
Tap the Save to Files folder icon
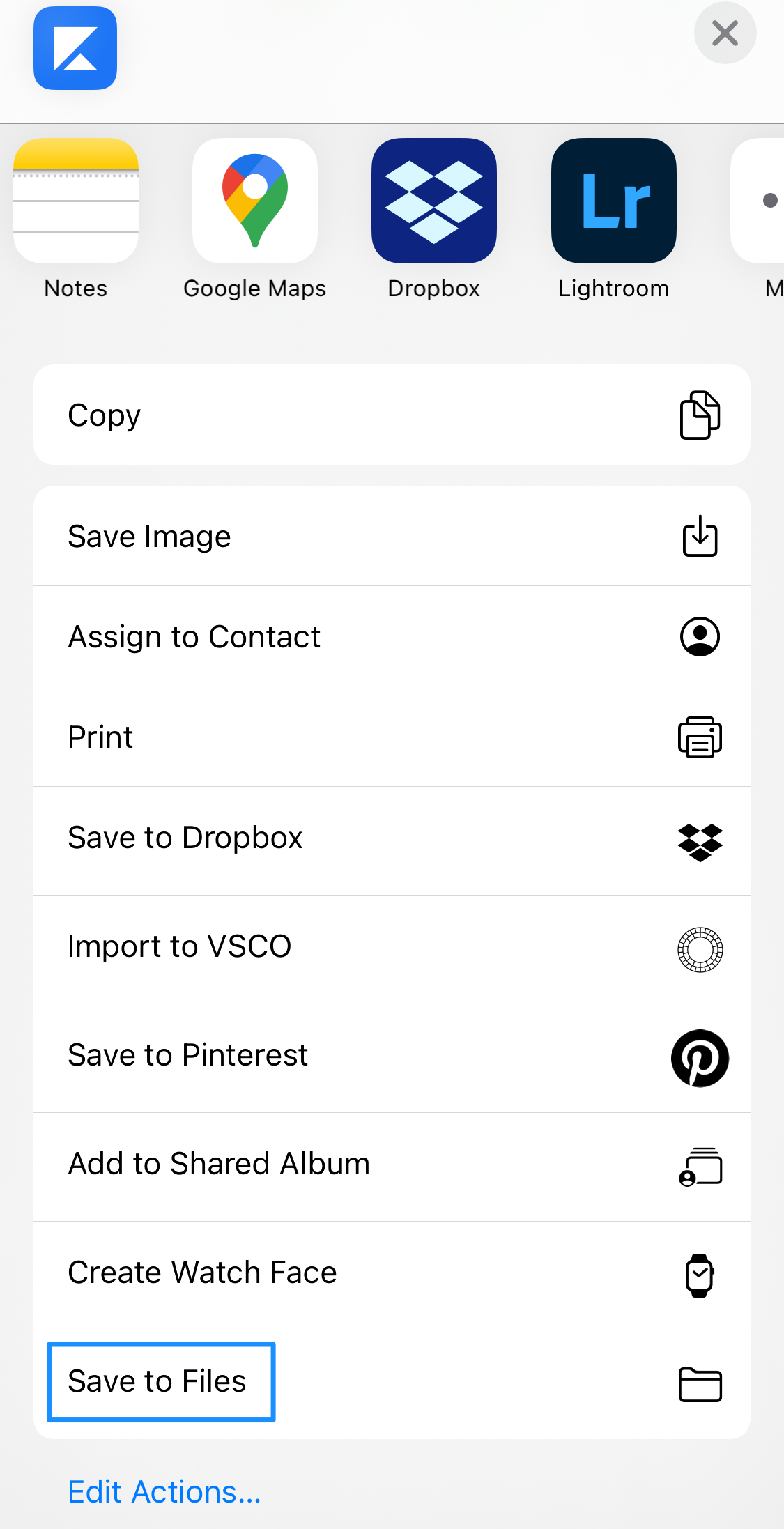click(x=700, y=1385)
